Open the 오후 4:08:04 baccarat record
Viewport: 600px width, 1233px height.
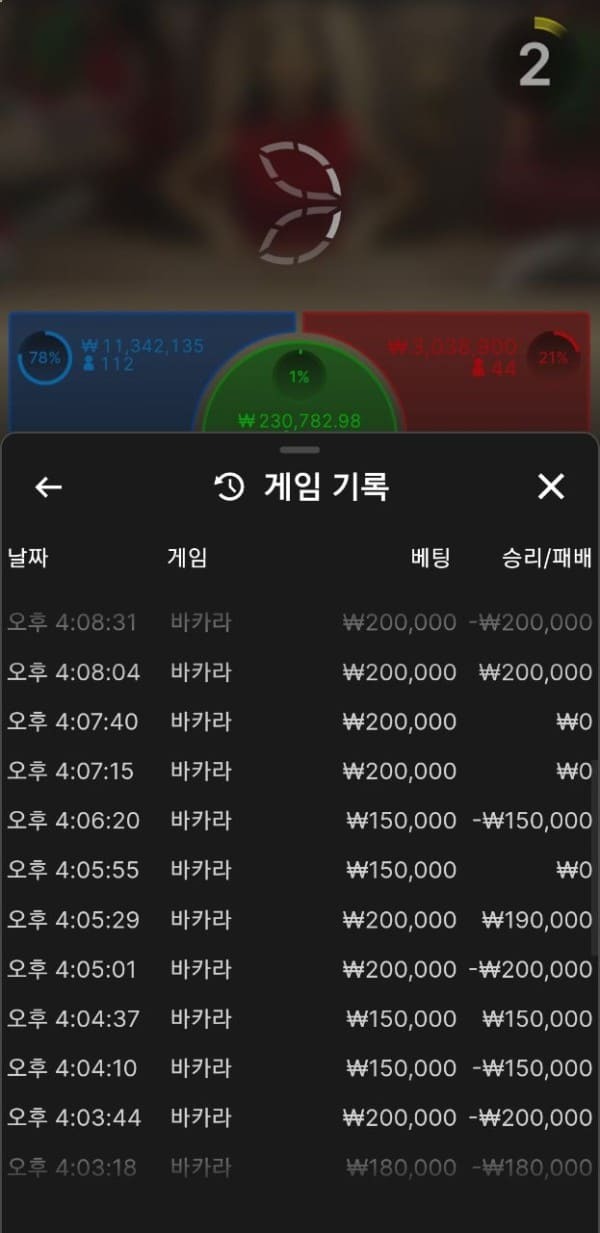[x=299, y=672]
